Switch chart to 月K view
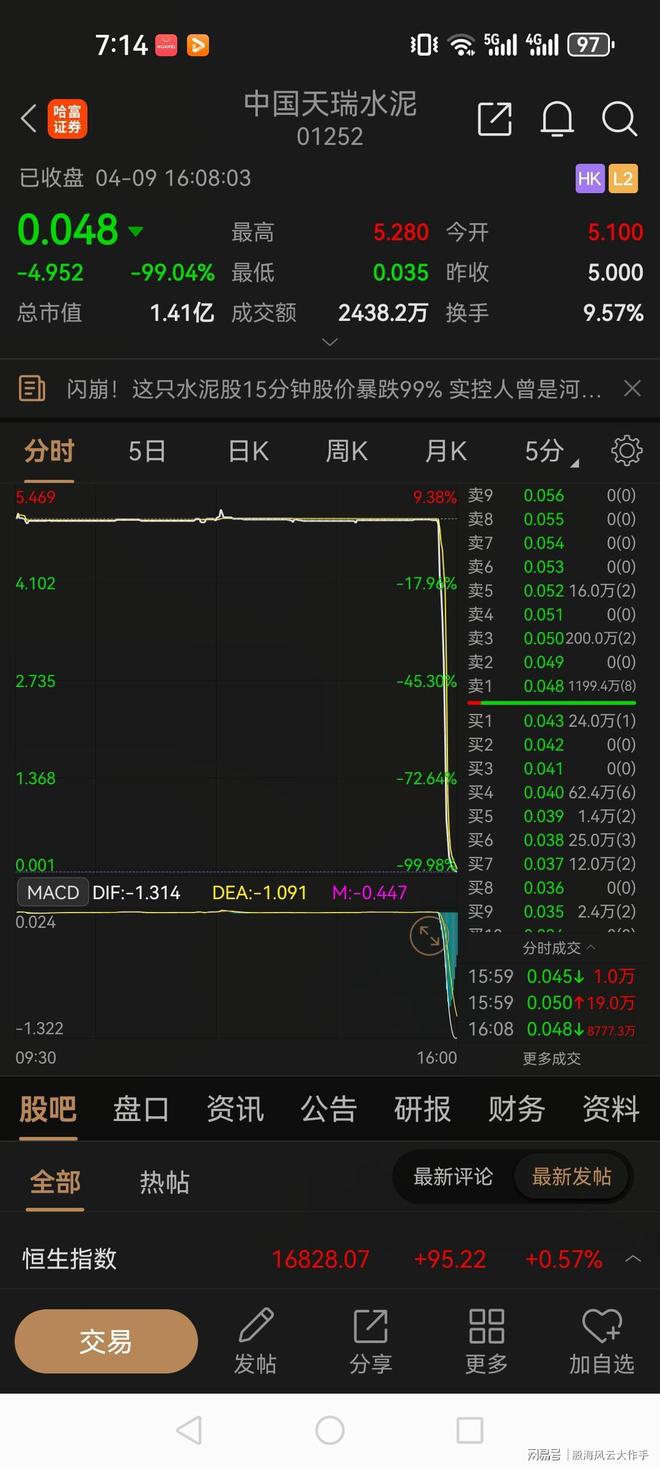Image resolution: width=660 pixels, height=1467 pixels. point(446,451)
